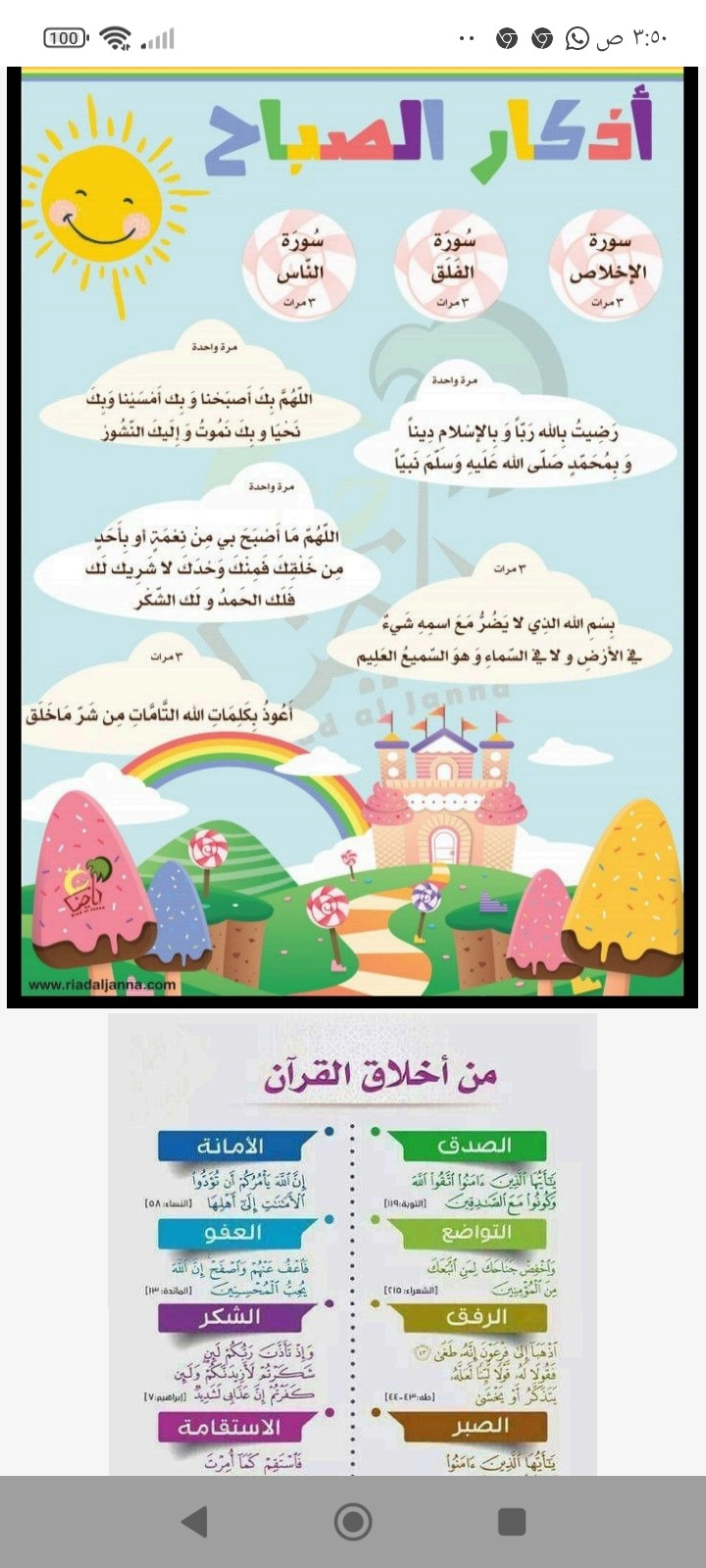Open recent apps with the square button

pos(512,1521)
